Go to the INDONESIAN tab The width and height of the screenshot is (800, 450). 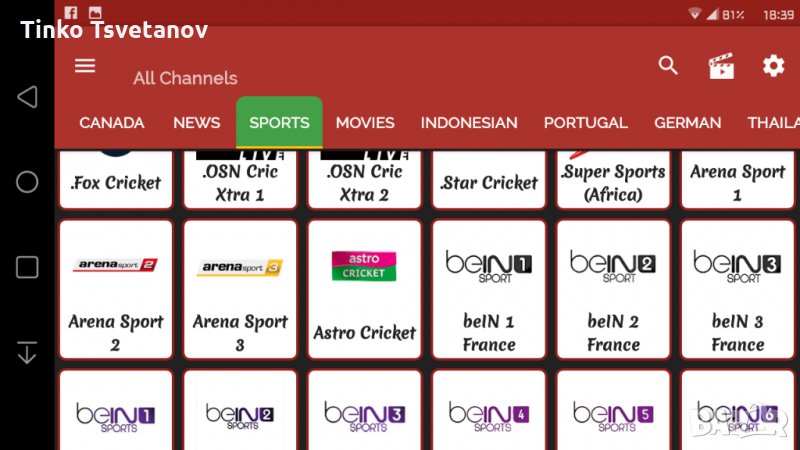(x=469, y=123)
